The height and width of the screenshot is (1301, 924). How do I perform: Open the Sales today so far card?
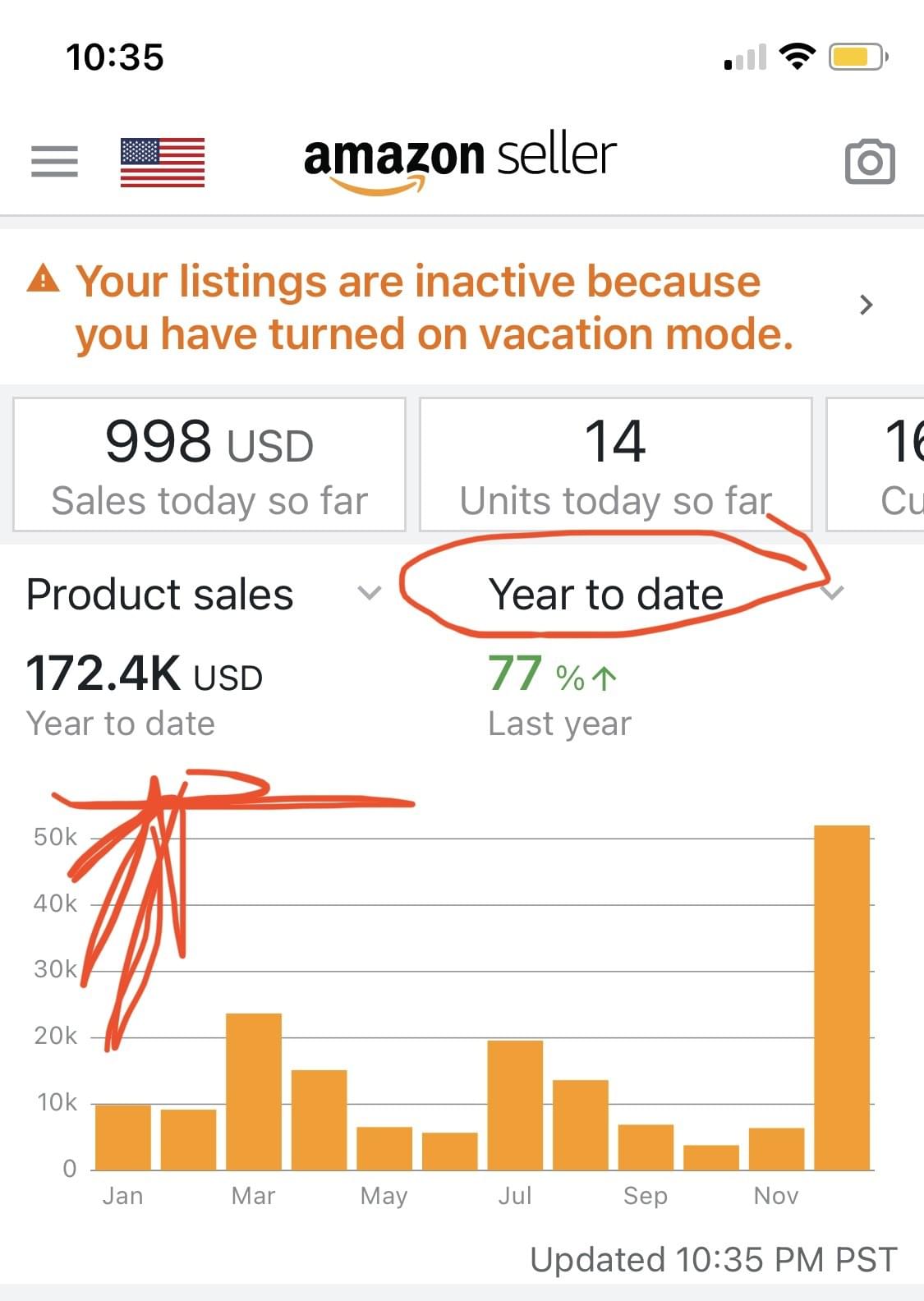tap(209, 465)
